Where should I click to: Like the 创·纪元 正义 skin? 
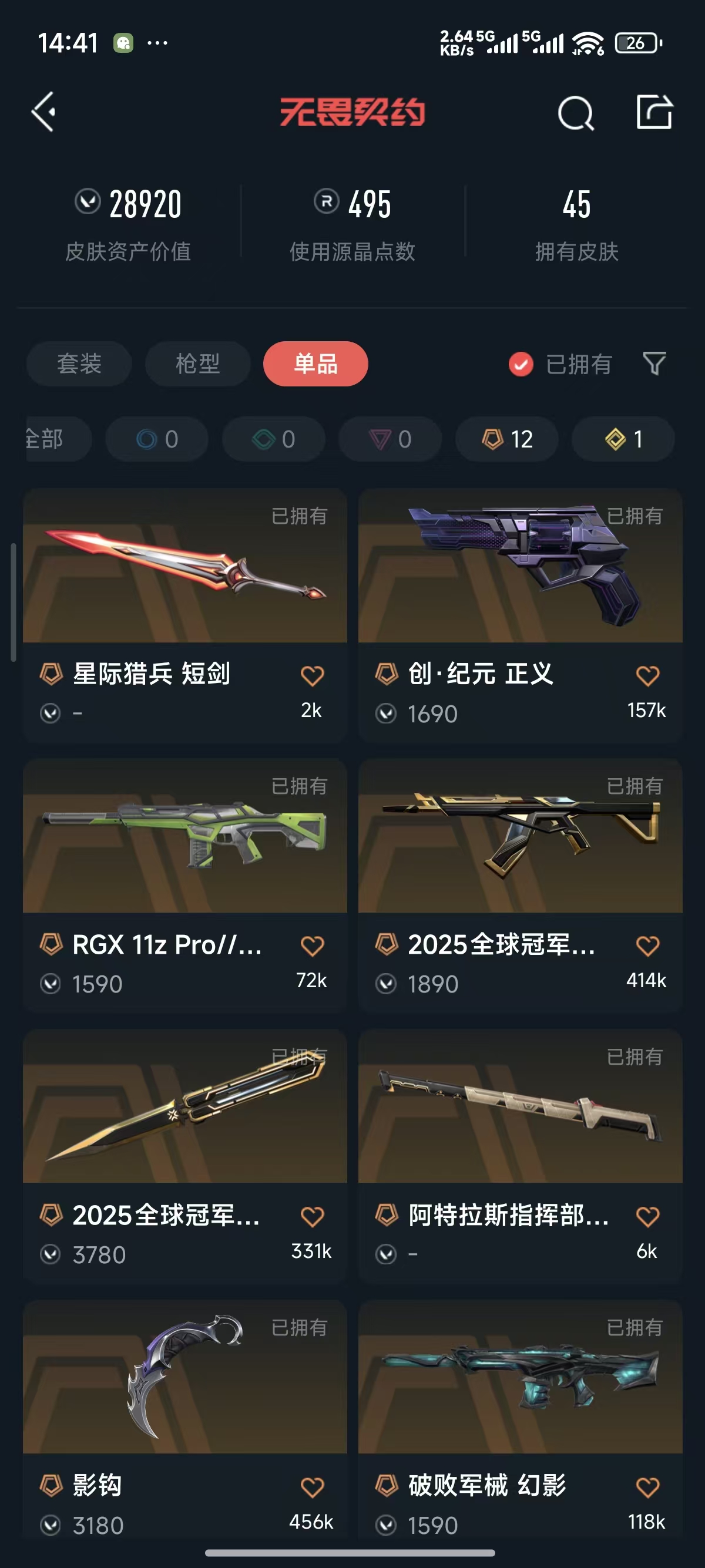tap(647, 676)
